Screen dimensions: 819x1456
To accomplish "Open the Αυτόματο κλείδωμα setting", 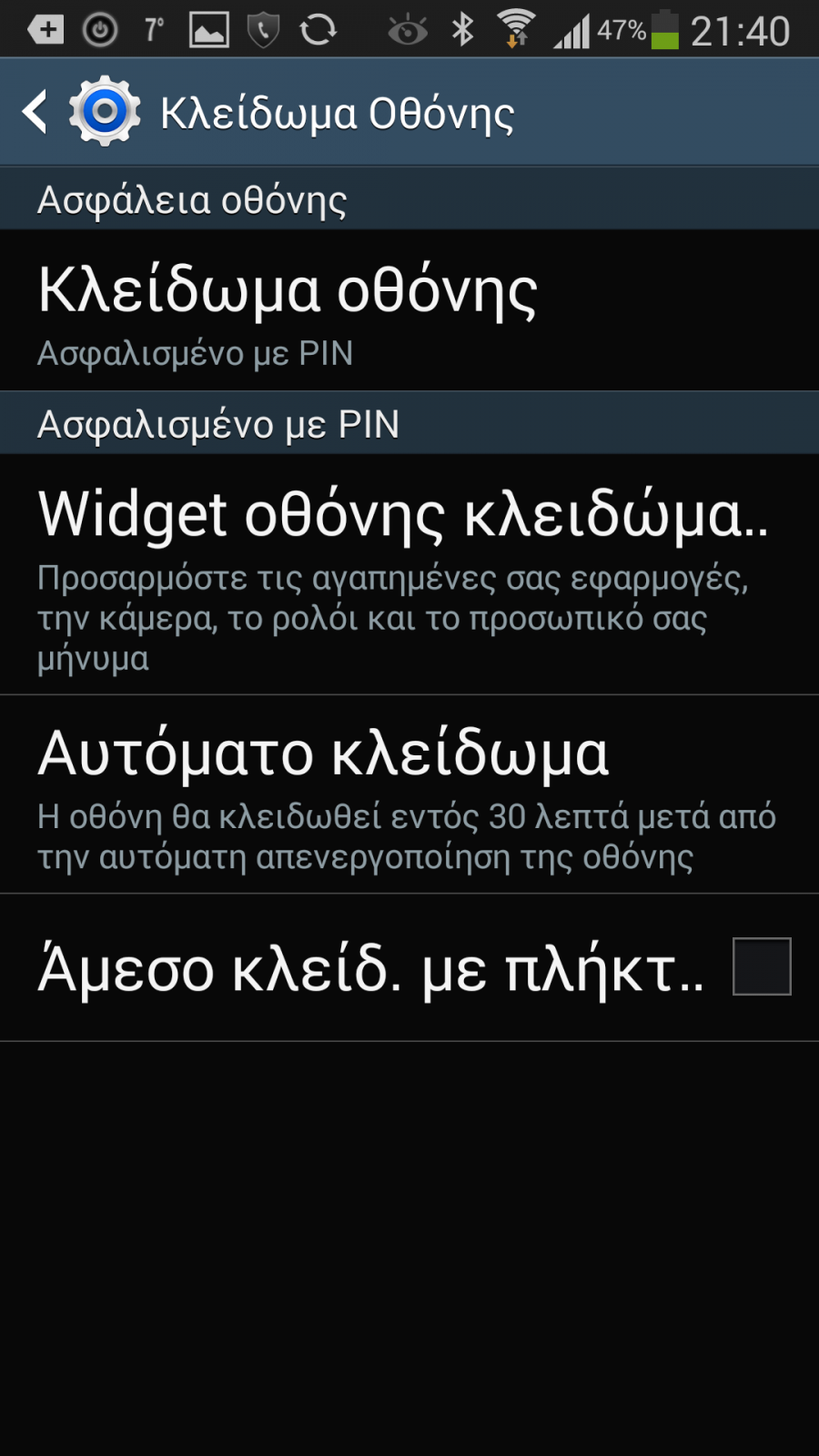I will point(409,794).
